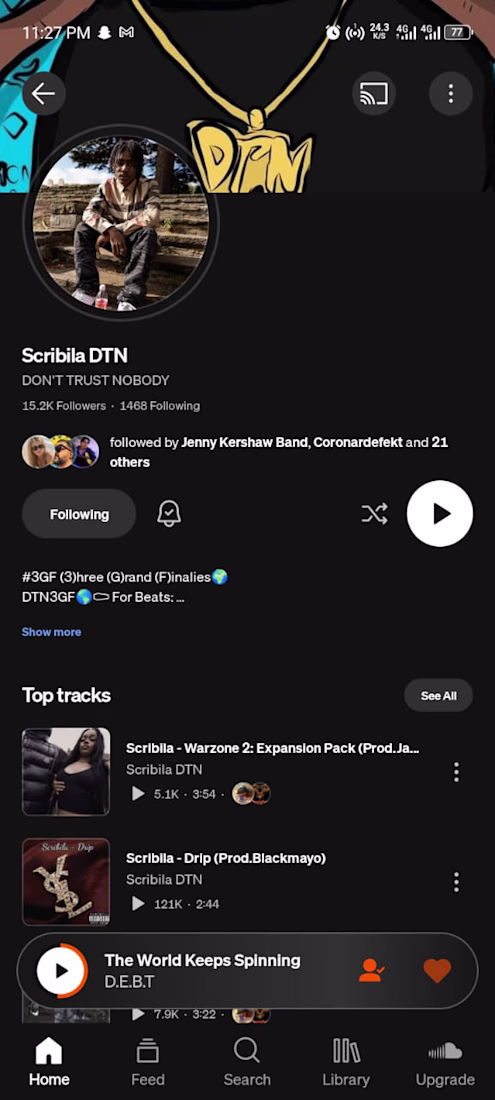See all top tracks
The width and height of the screenshot is (495, 1100).
pos(439,696)
